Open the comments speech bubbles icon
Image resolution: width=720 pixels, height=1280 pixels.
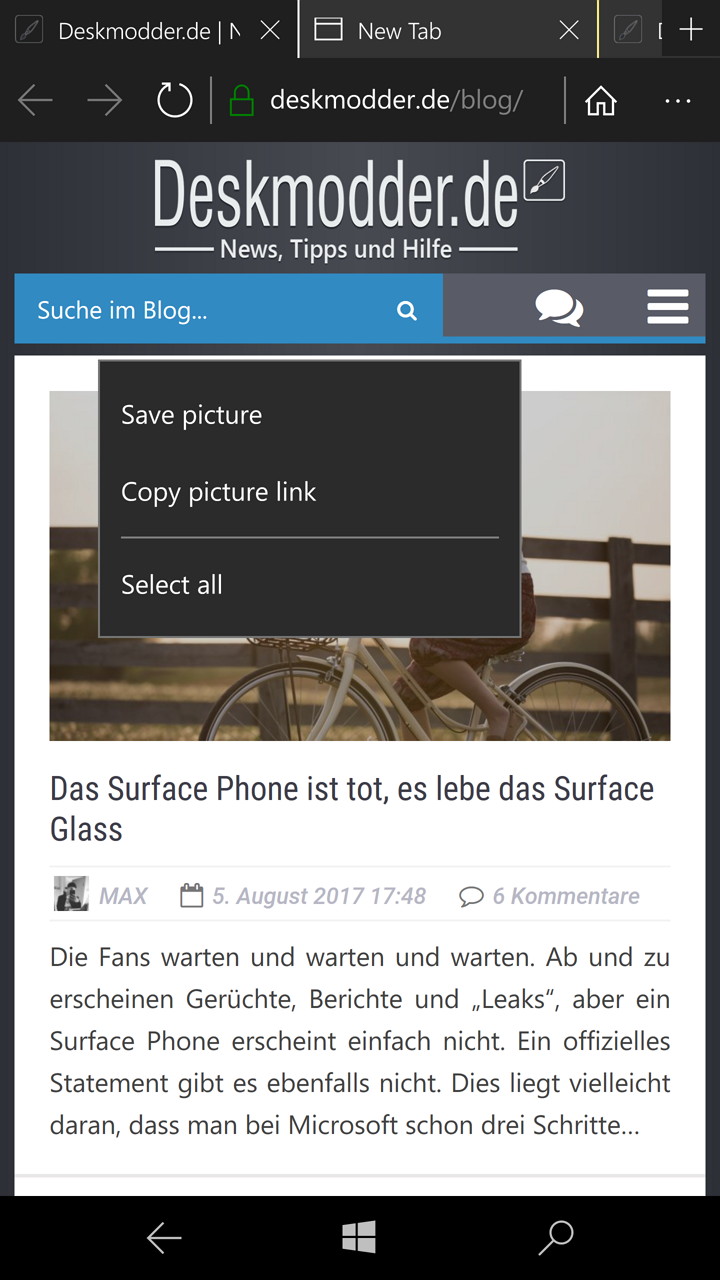click(559, 307)
